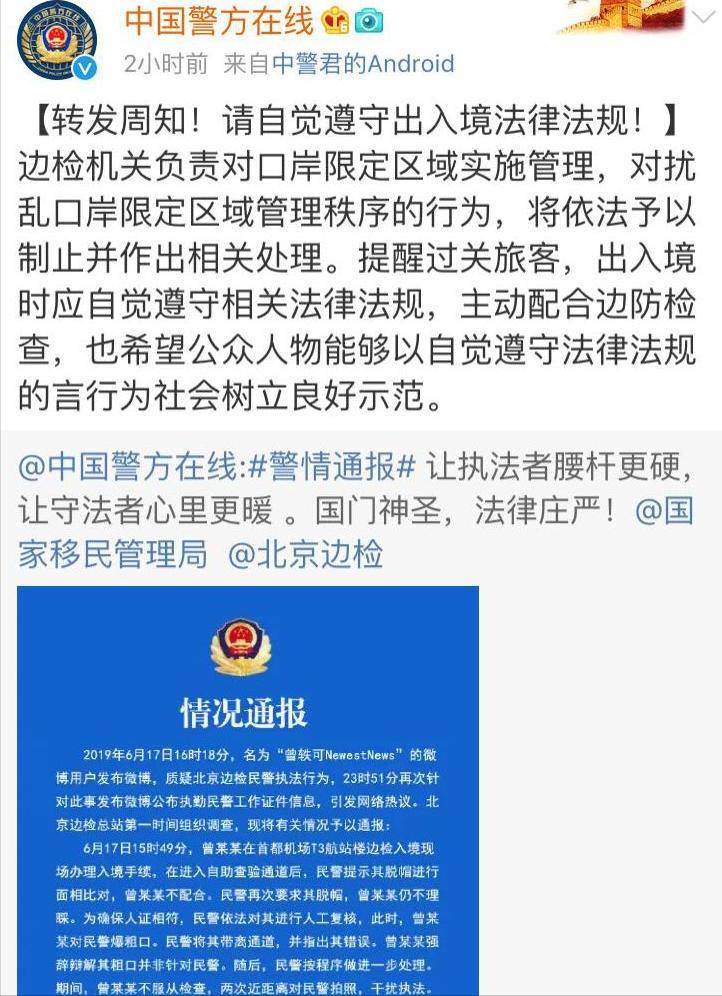The height and width of the screenshot is (996, 722).
Task: View the 情况通报 image full size
Action: pyautogui.click(x=248, y=790)
